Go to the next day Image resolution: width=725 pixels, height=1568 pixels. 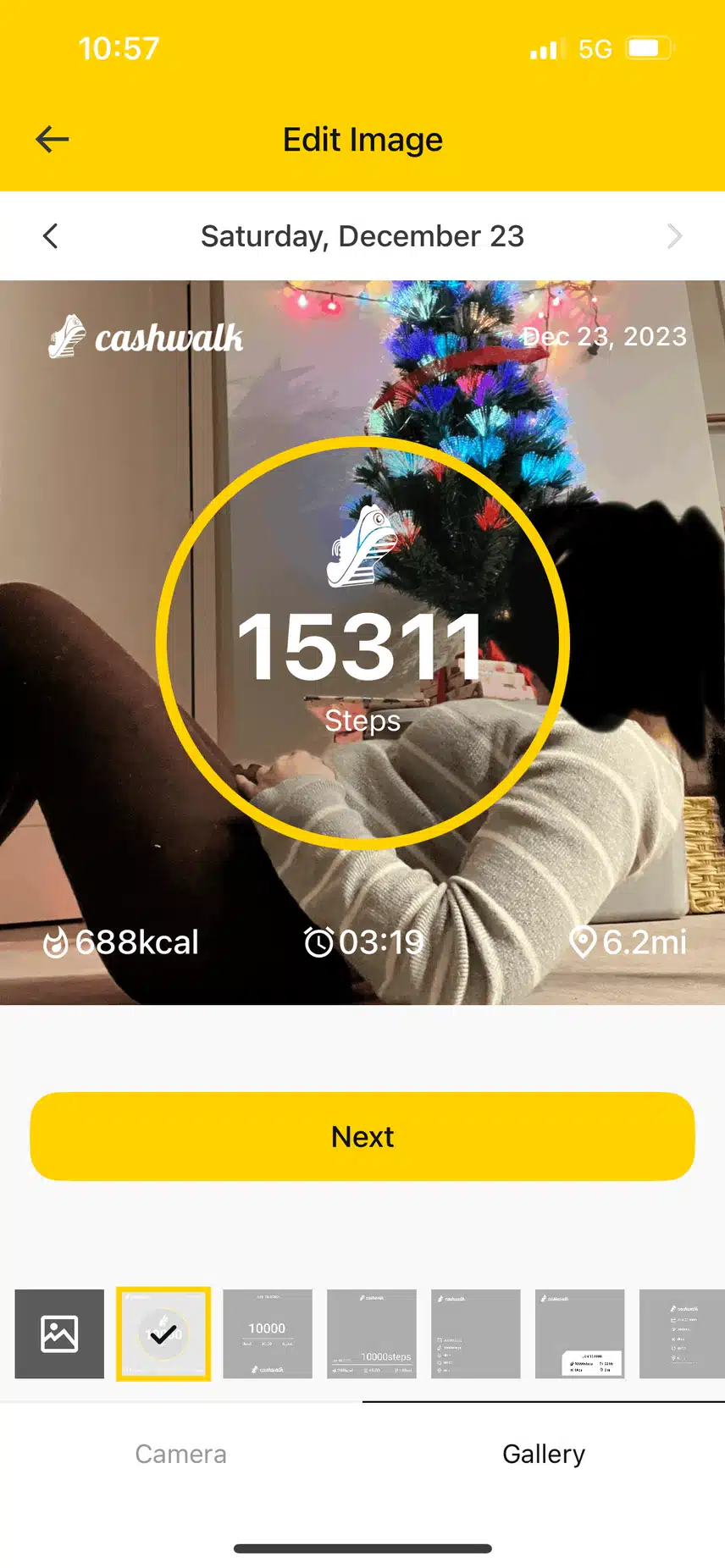click(x=674, y=236)
